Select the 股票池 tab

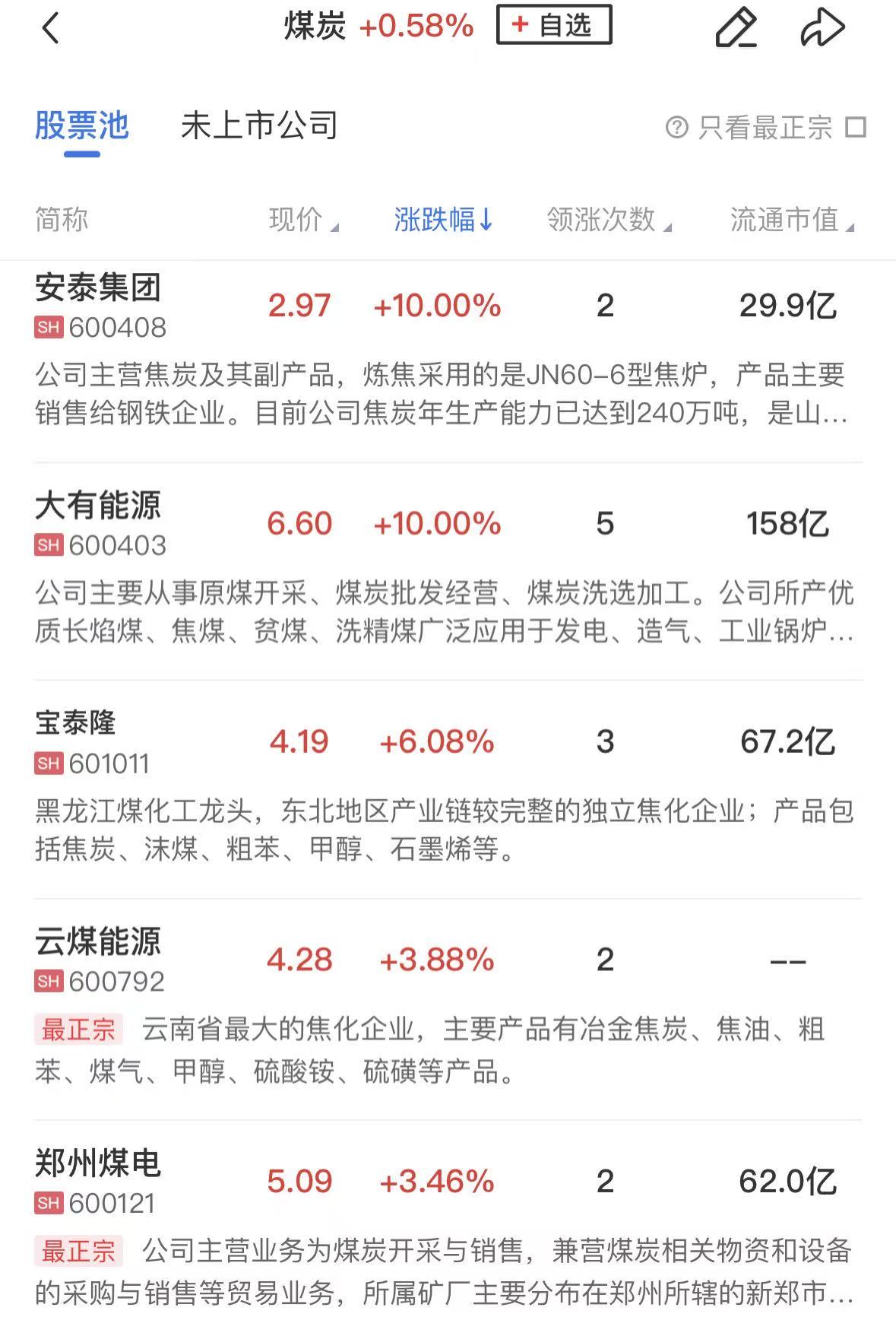coord(82,125)
